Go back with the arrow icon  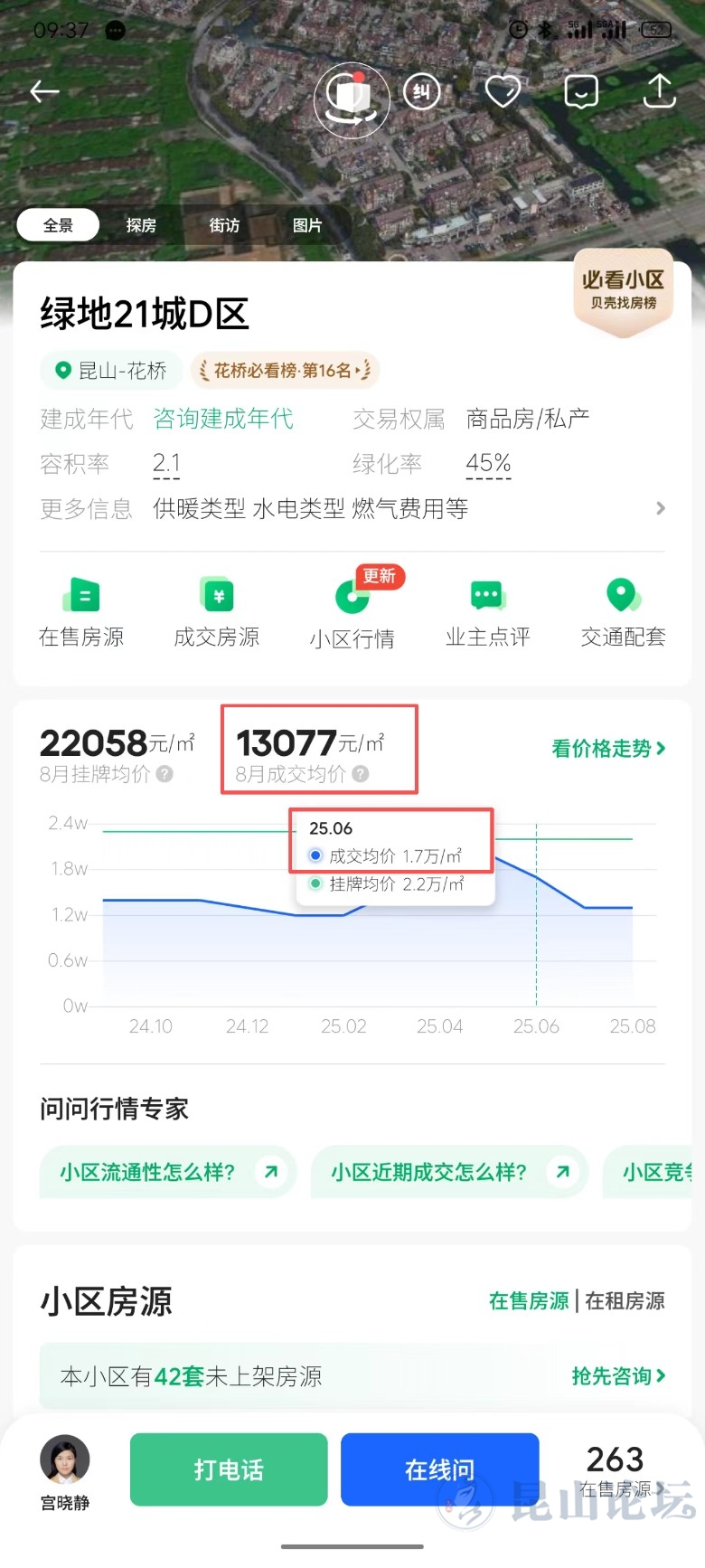[x=44, y=91]
